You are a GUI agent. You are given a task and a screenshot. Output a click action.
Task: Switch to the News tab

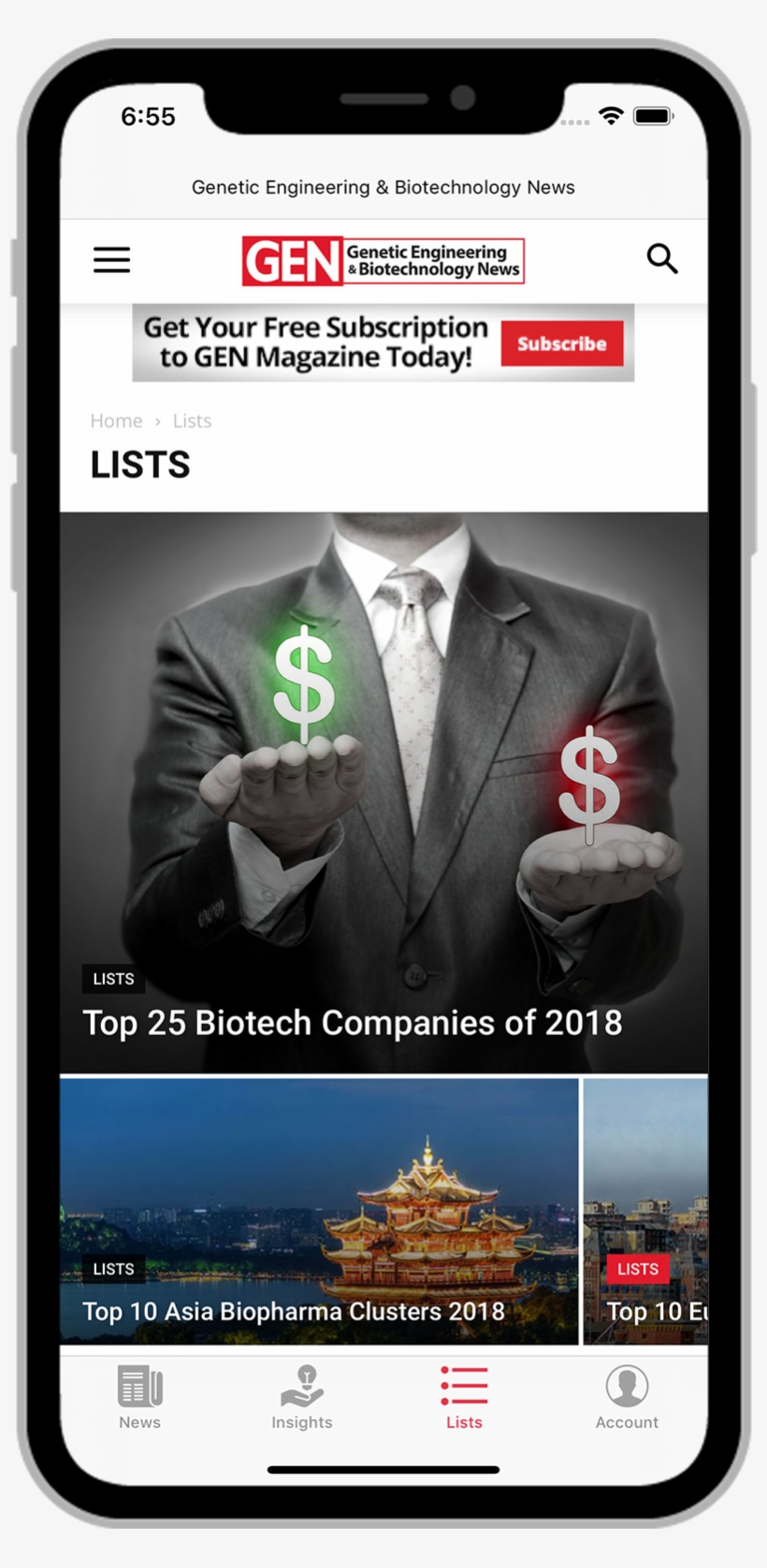[x=139, y=1398]
